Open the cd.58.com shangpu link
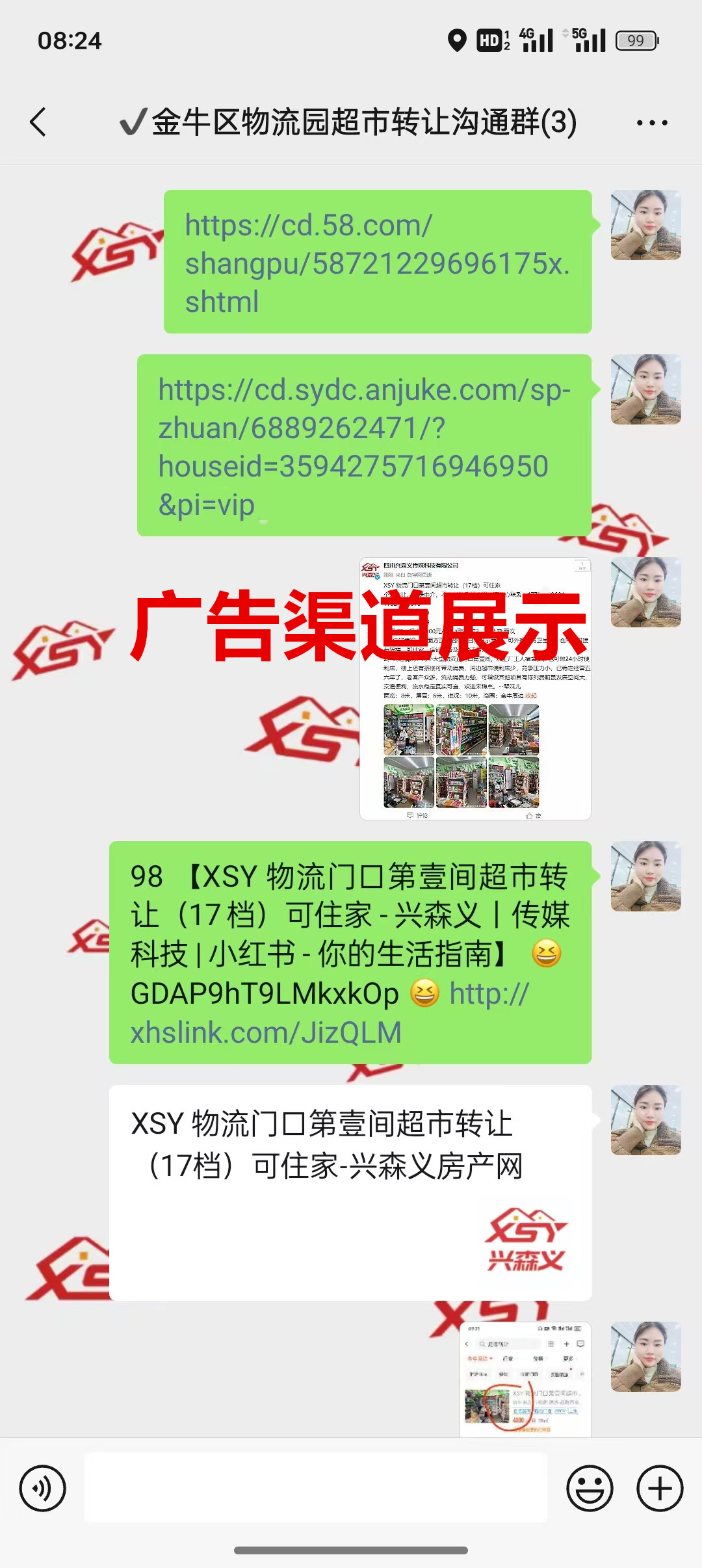Screen dimensions: 702x1568 (377, 263)
